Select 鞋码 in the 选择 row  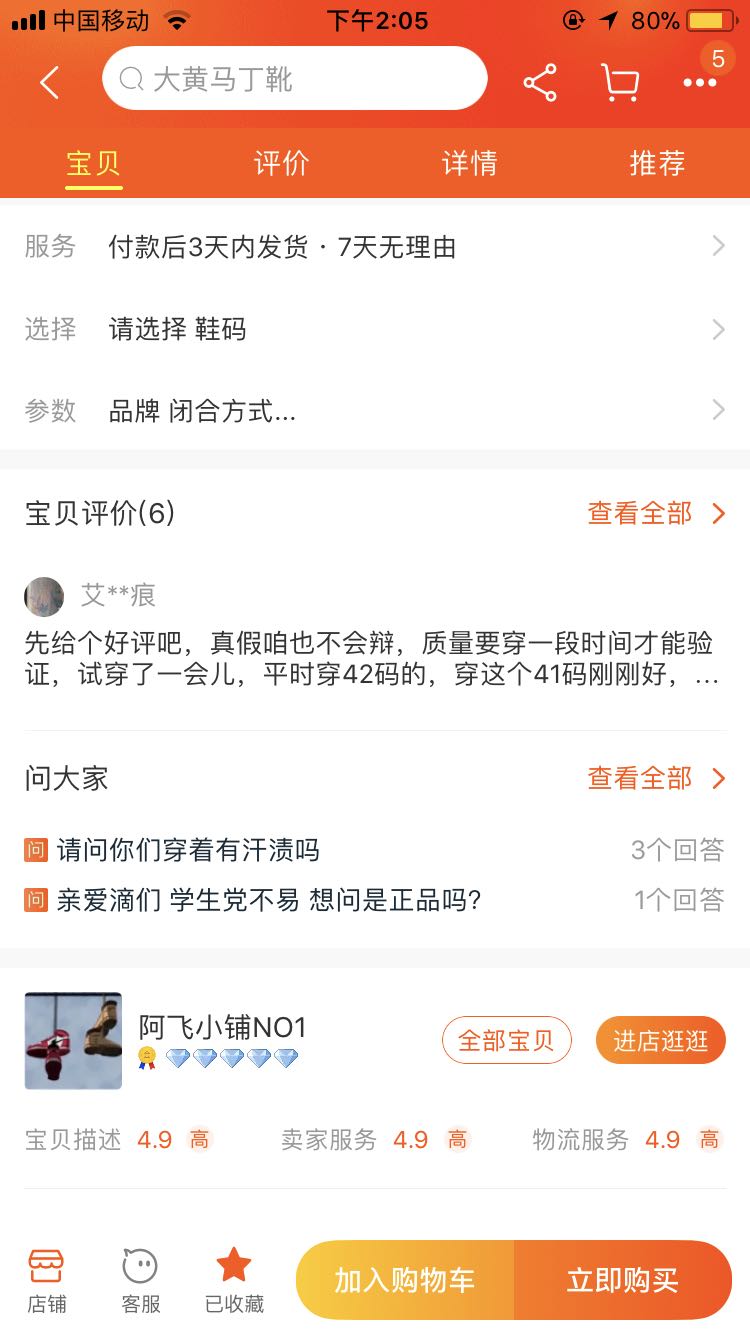375,329
